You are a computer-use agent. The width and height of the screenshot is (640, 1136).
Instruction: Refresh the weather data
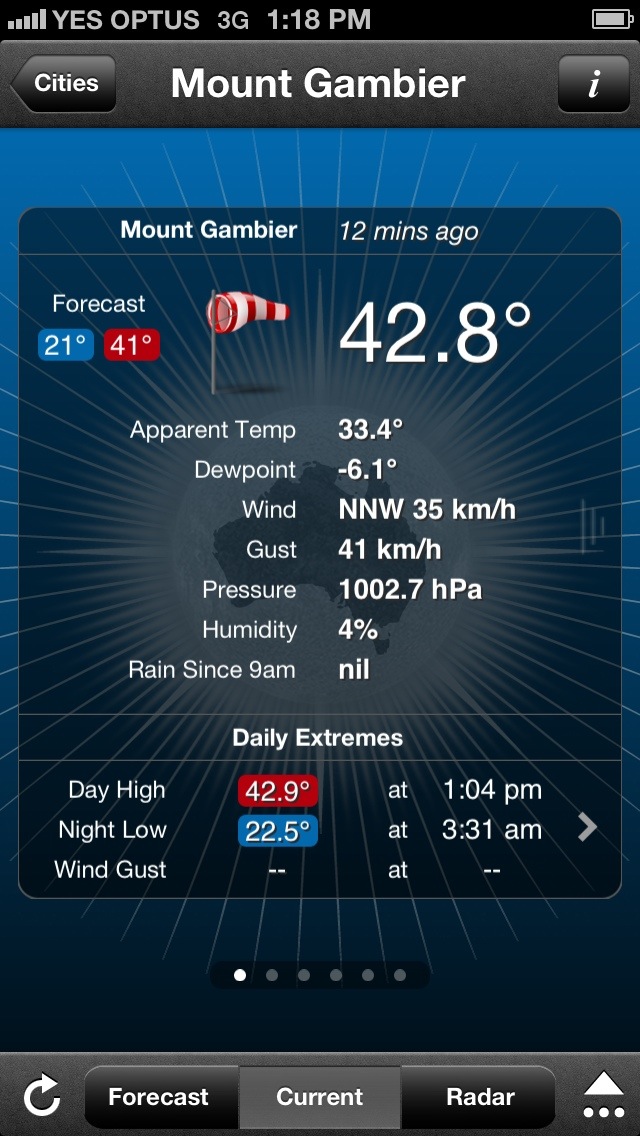point(42,1097)
